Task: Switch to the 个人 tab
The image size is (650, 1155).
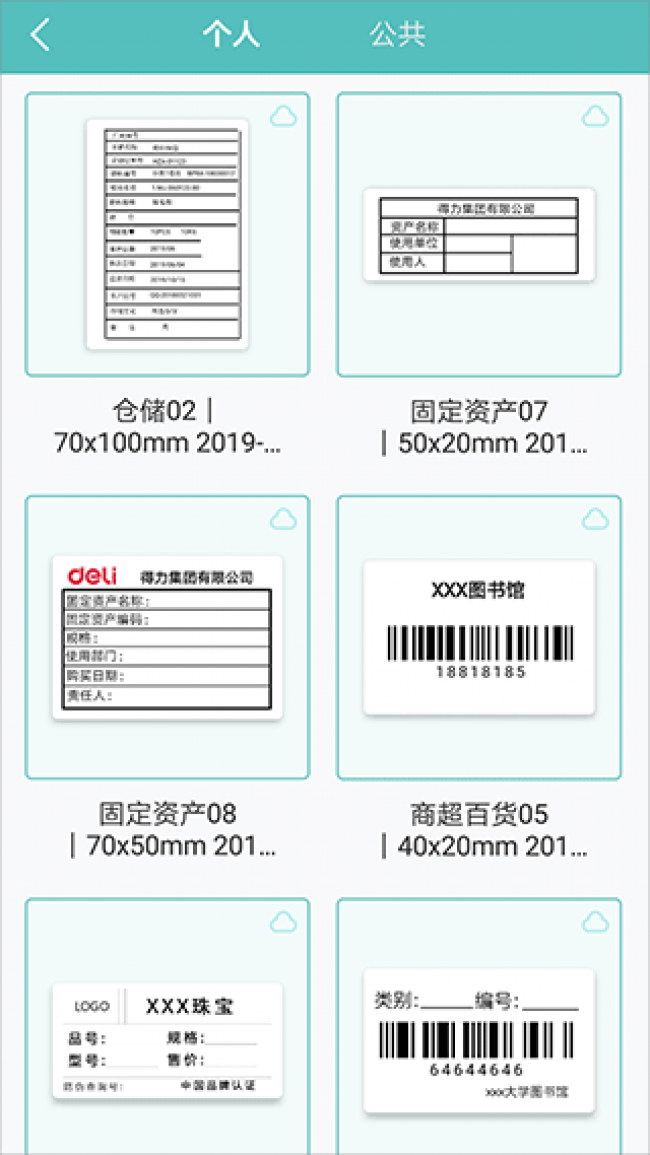Action: pos(231,35)
